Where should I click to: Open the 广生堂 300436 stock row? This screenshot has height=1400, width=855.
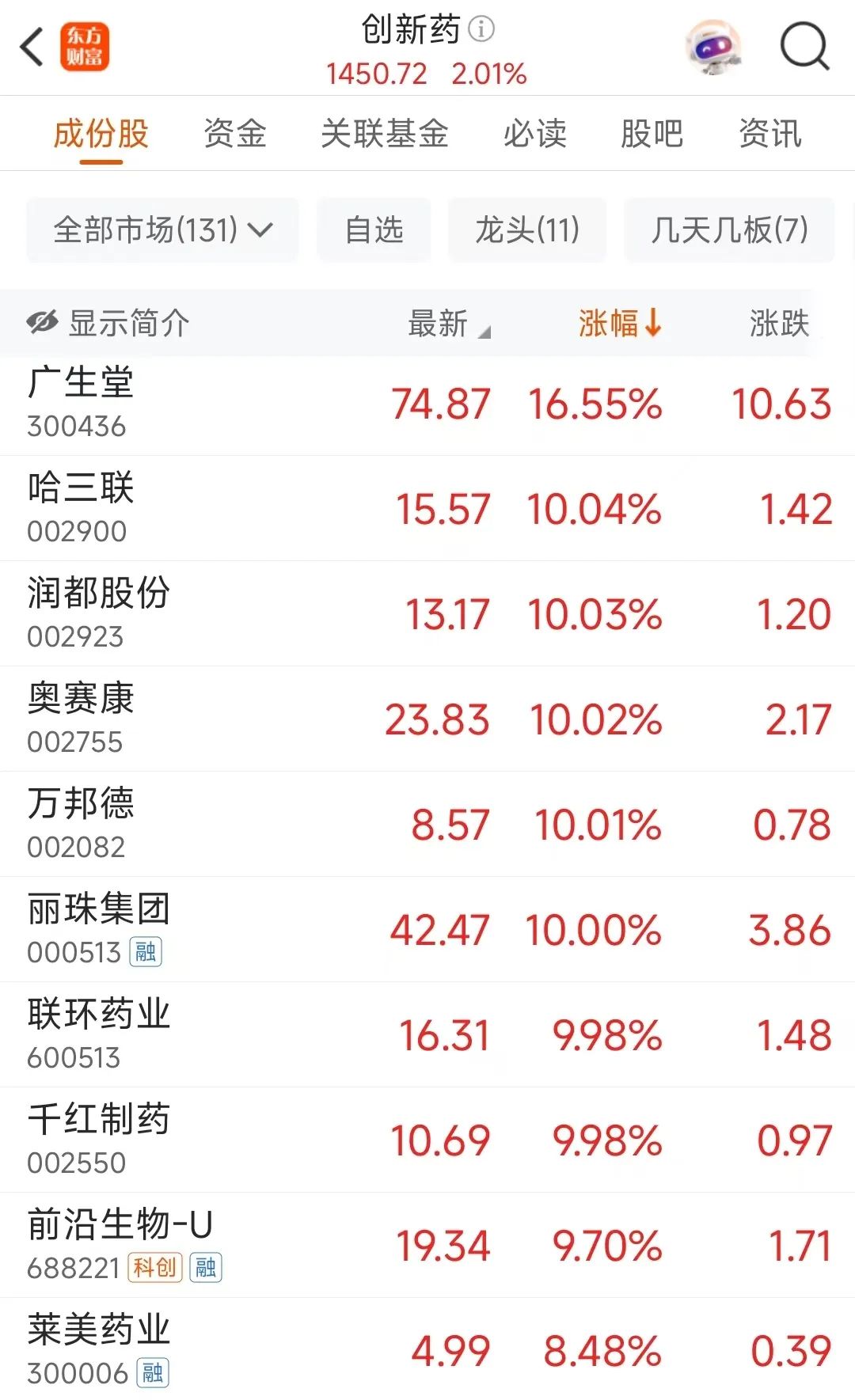(427, 404)
